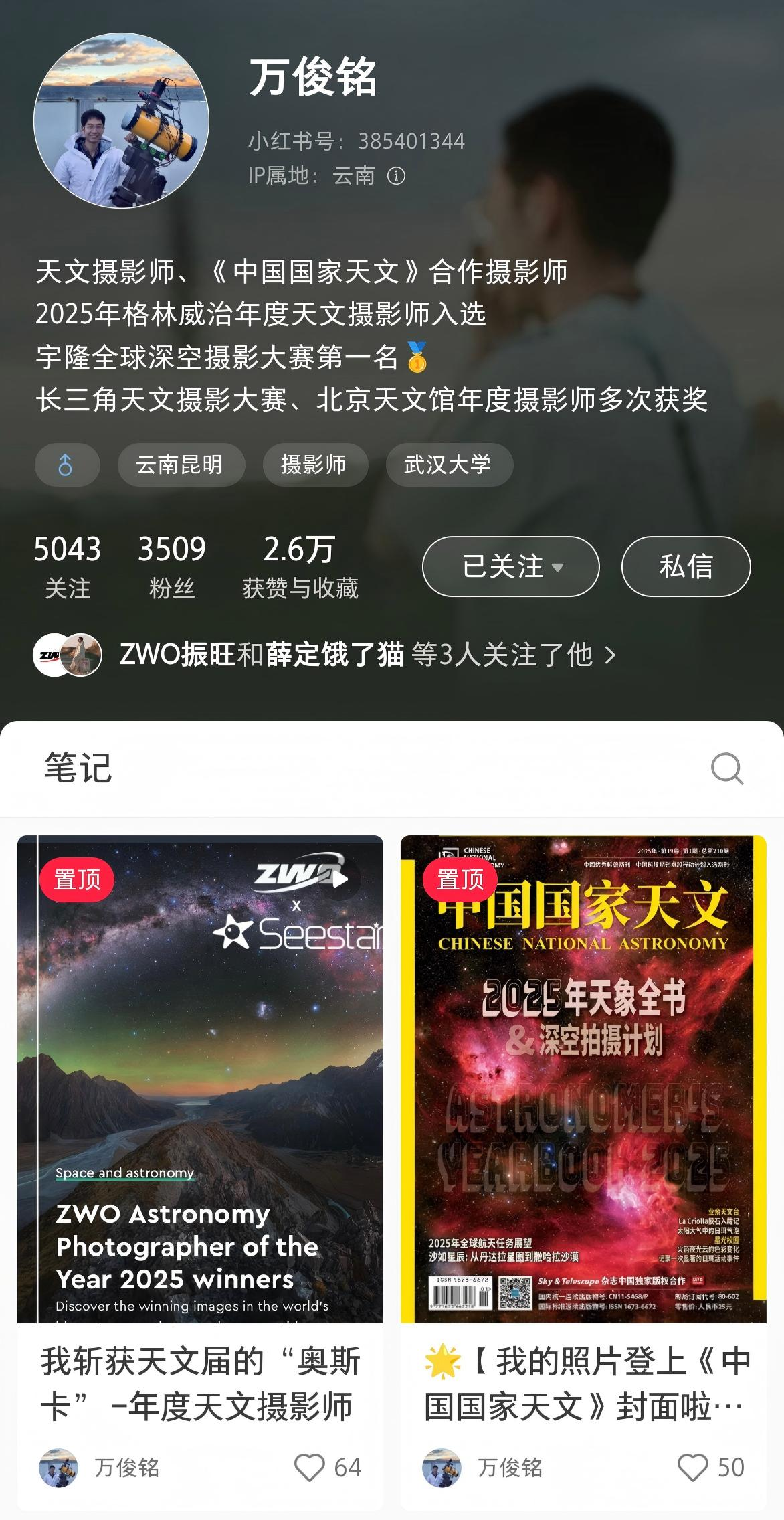
Task: View the 3509 粉丝 followers list
Action: tap(171, 566)
